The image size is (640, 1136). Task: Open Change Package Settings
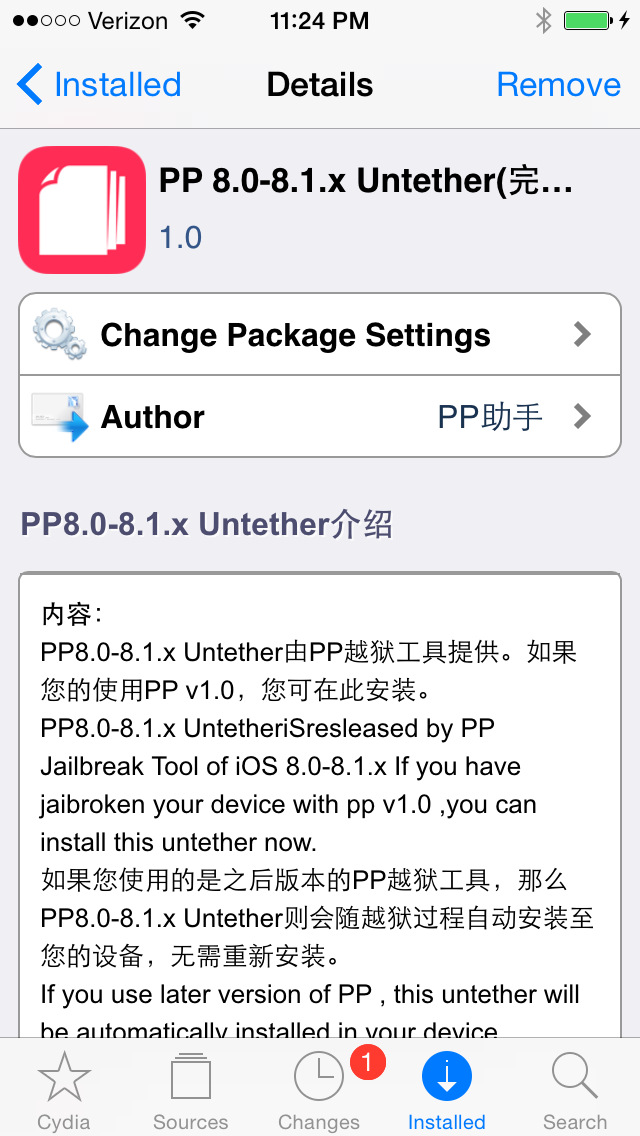pos(320,335)
